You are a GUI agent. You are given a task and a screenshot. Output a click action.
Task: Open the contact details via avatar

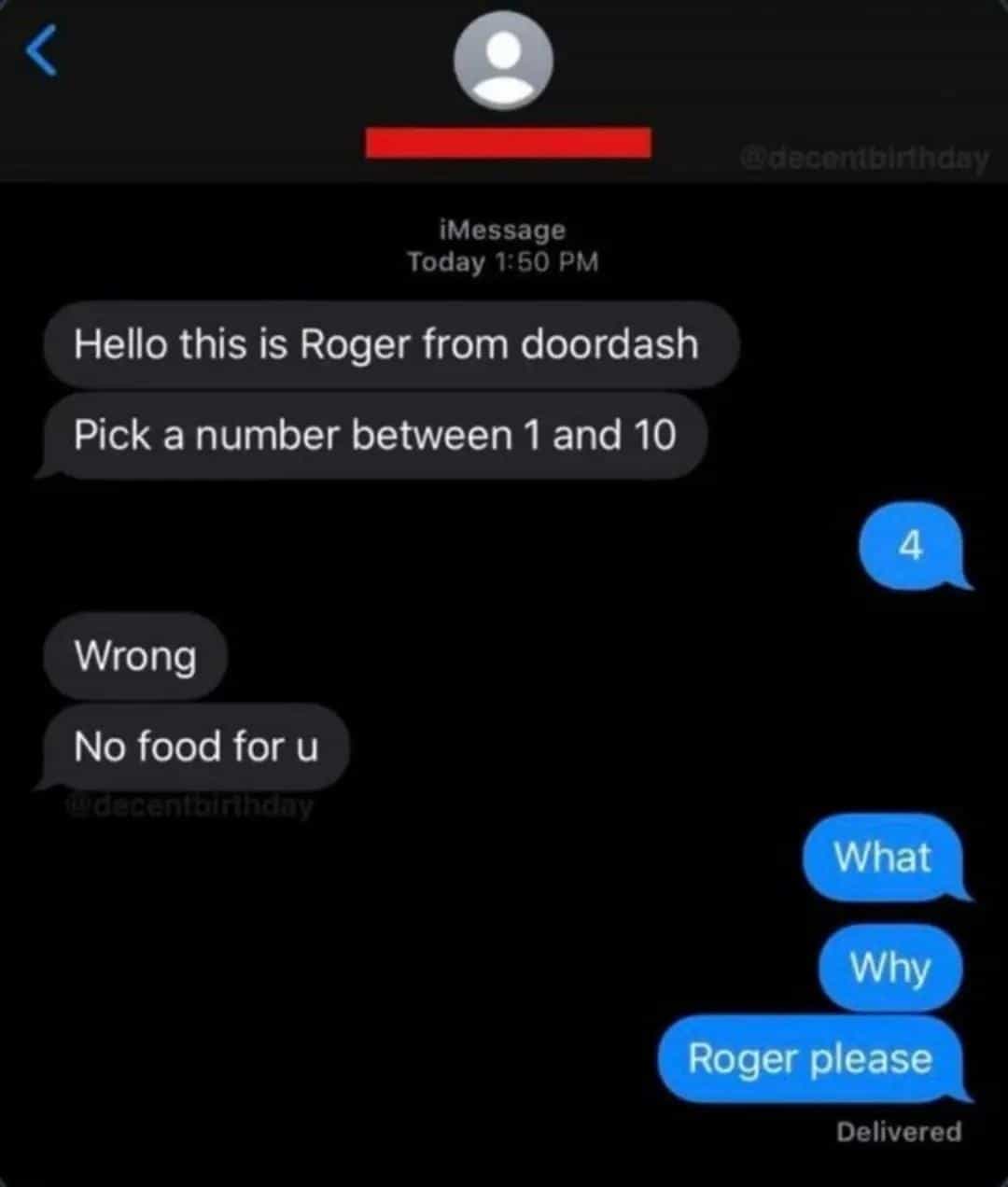(503, 61)
